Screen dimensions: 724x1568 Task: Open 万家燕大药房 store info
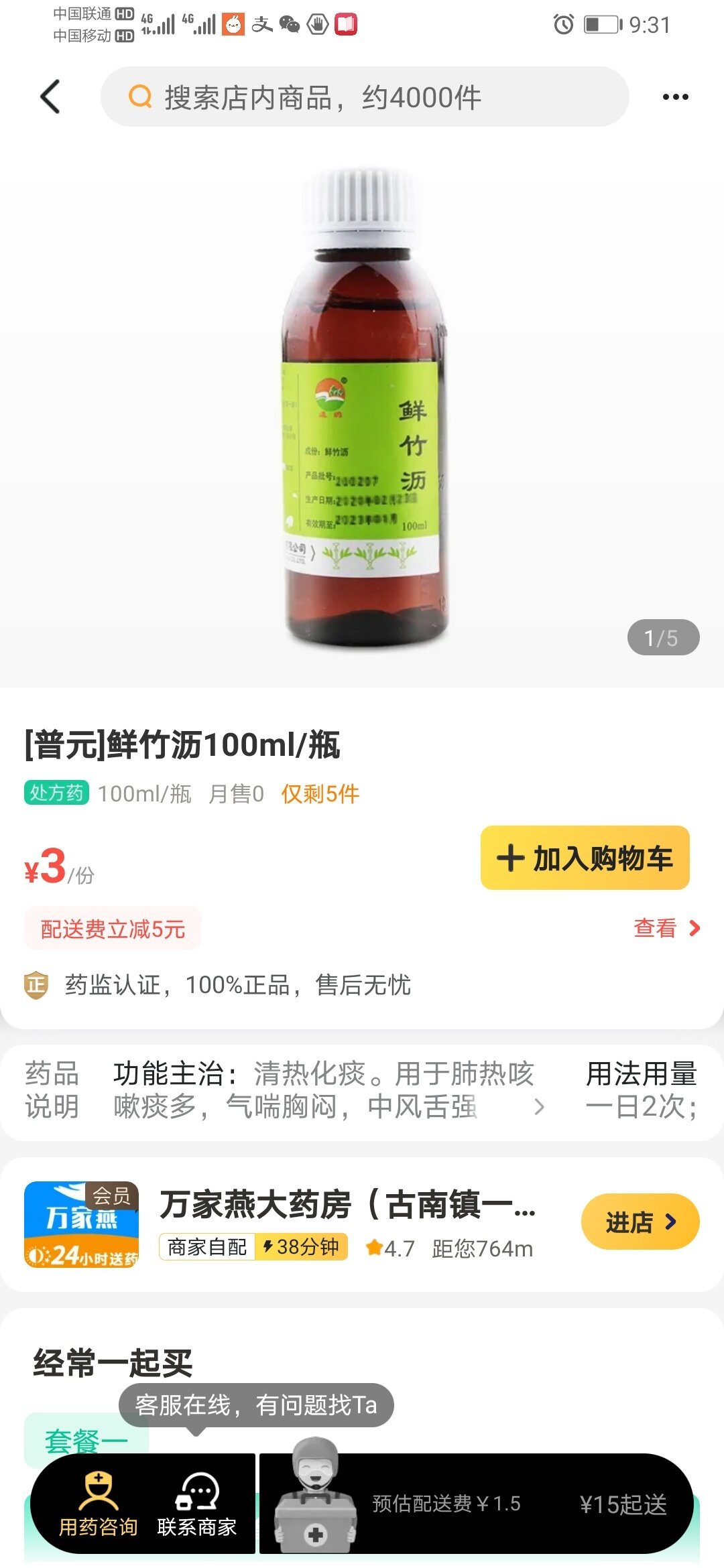tap(346, 1205)
